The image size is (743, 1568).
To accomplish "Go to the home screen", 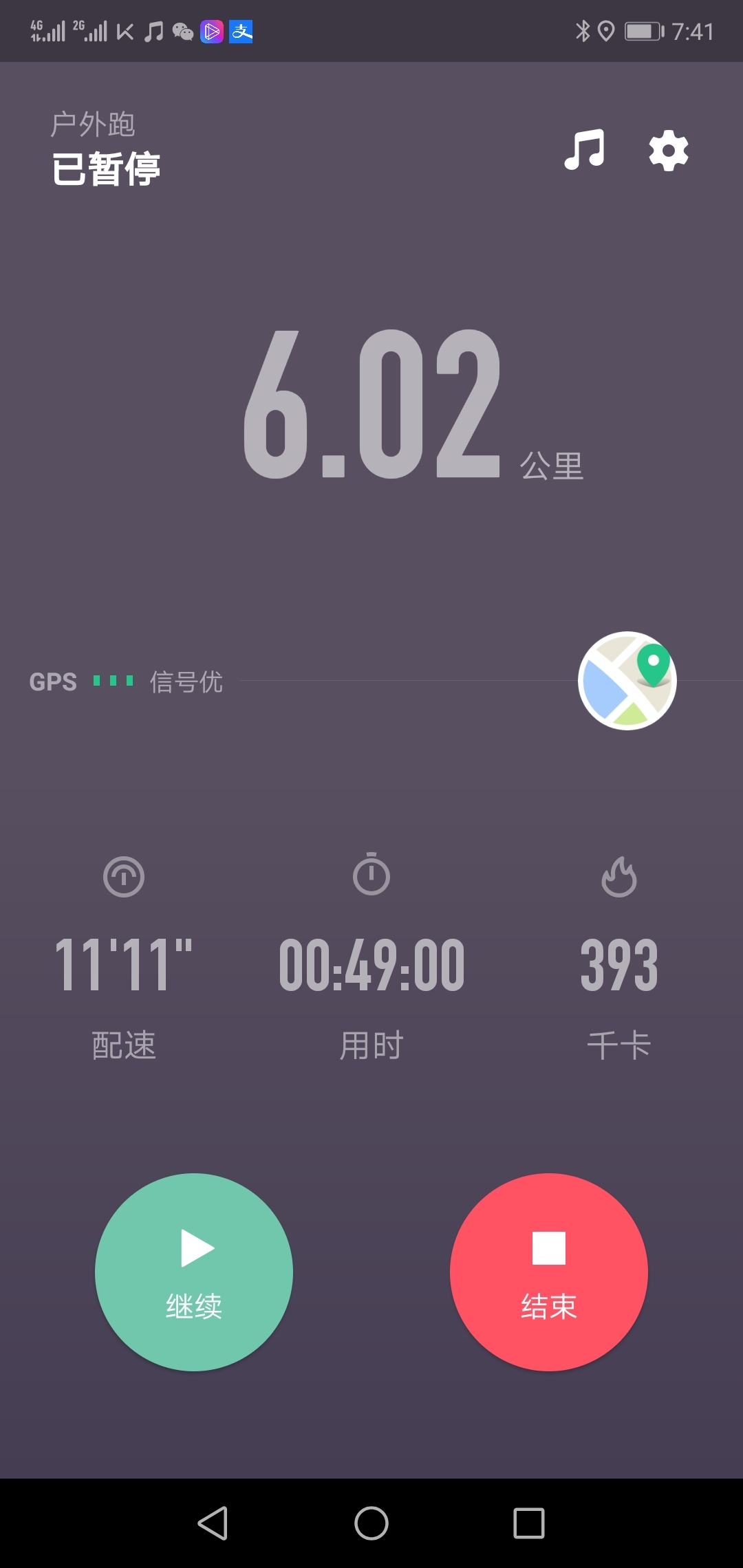I will 371,1523.
